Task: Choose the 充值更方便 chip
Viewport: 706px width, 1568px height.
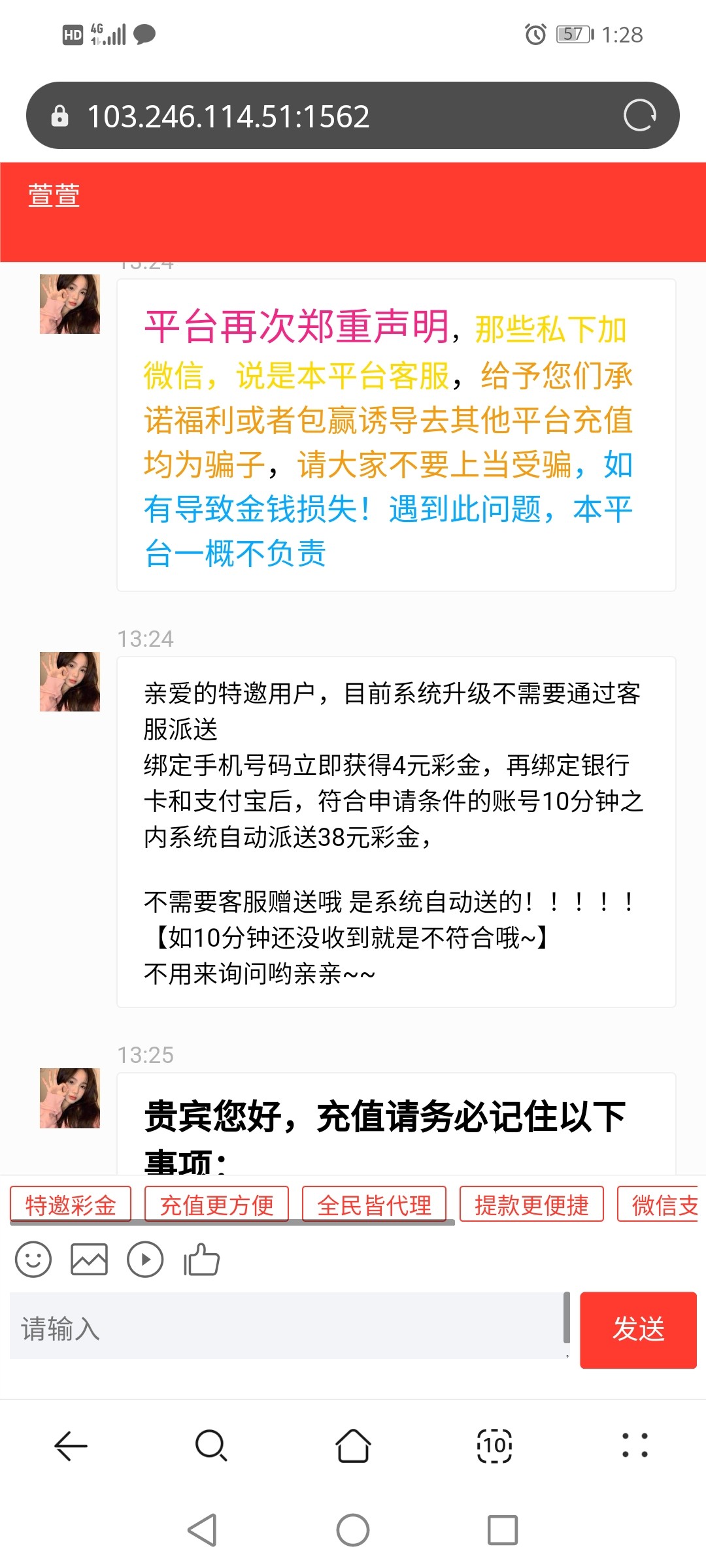Action: tap(216, 1205)
